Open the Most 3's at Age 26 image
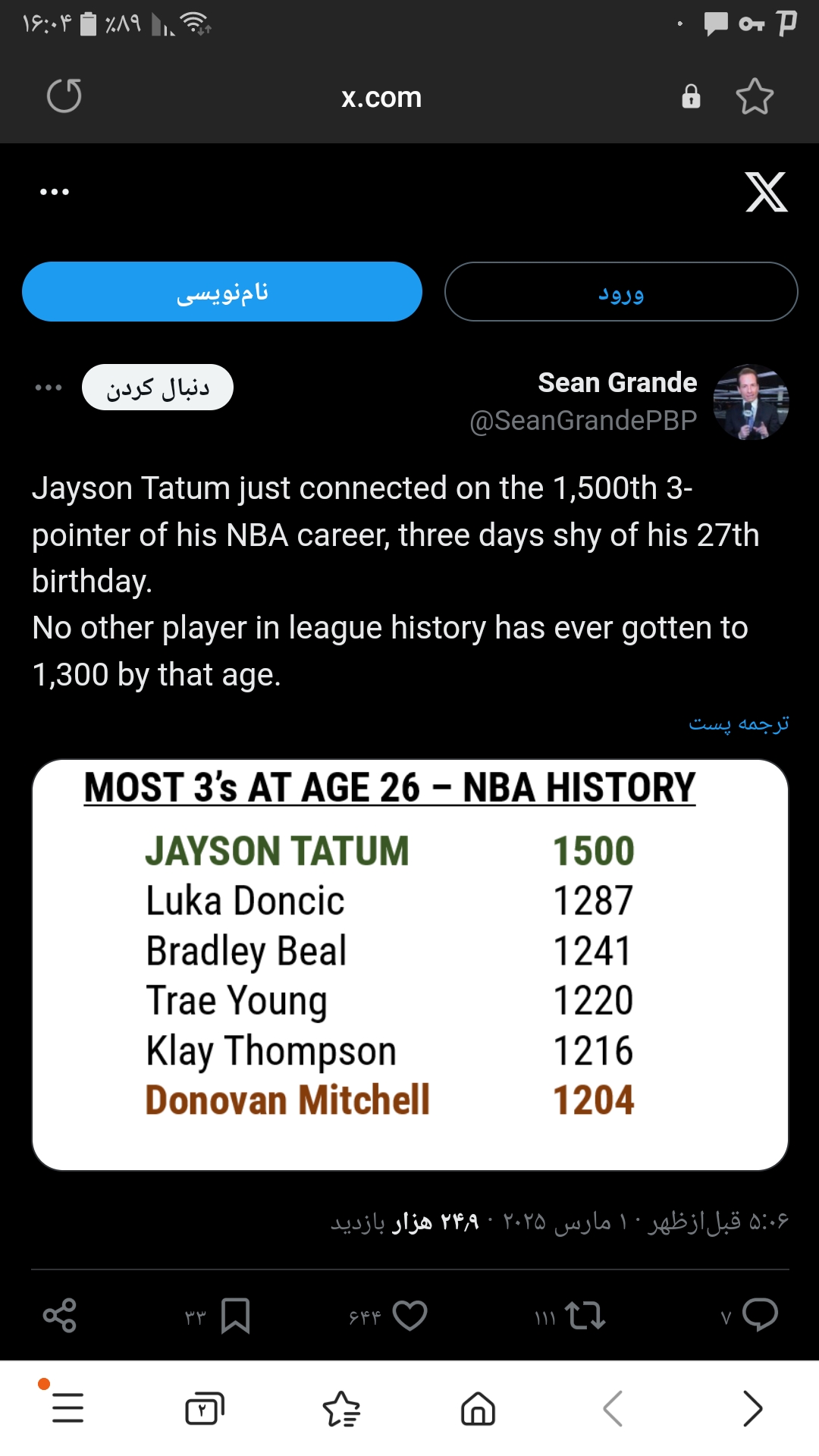Screen dimensions: 819x1456 (x=409, y=965)
